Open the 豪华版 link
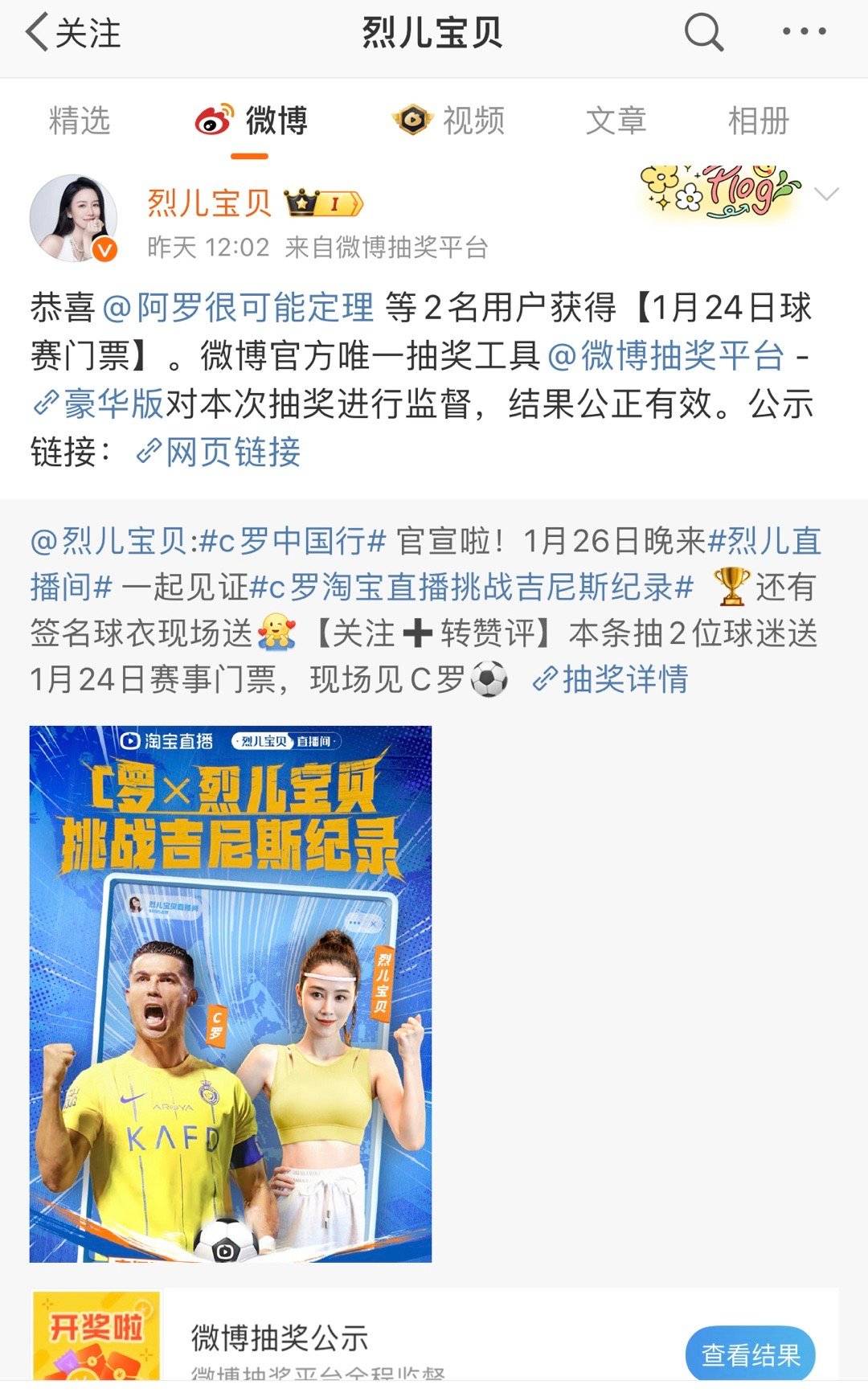The height and width of the screenshot is (1397, 868). [x=98, y=404]
